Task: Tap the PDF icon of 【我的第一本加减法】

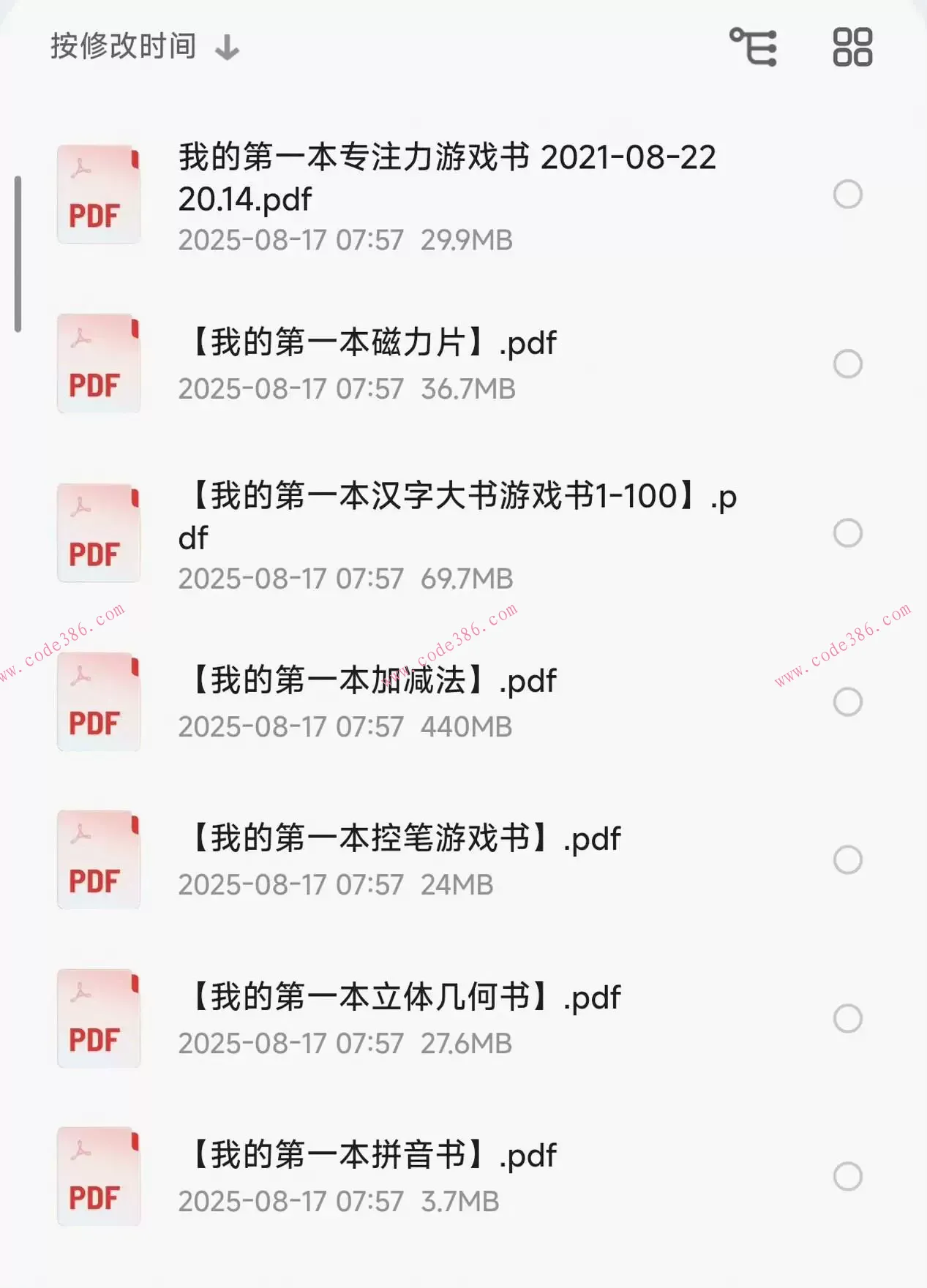Action: [x=99, y=701]
